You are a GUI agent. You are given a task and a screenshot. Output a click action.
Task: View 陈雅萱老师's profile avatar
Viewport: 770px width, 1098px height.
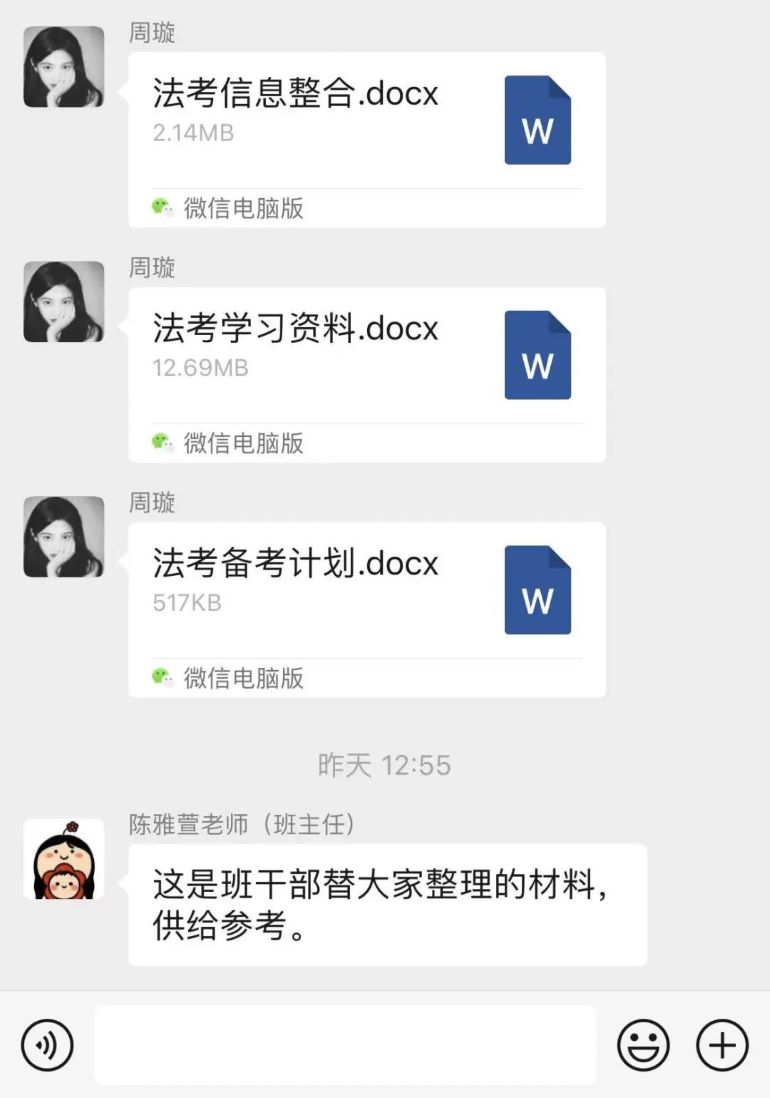[x=64, y=859]
